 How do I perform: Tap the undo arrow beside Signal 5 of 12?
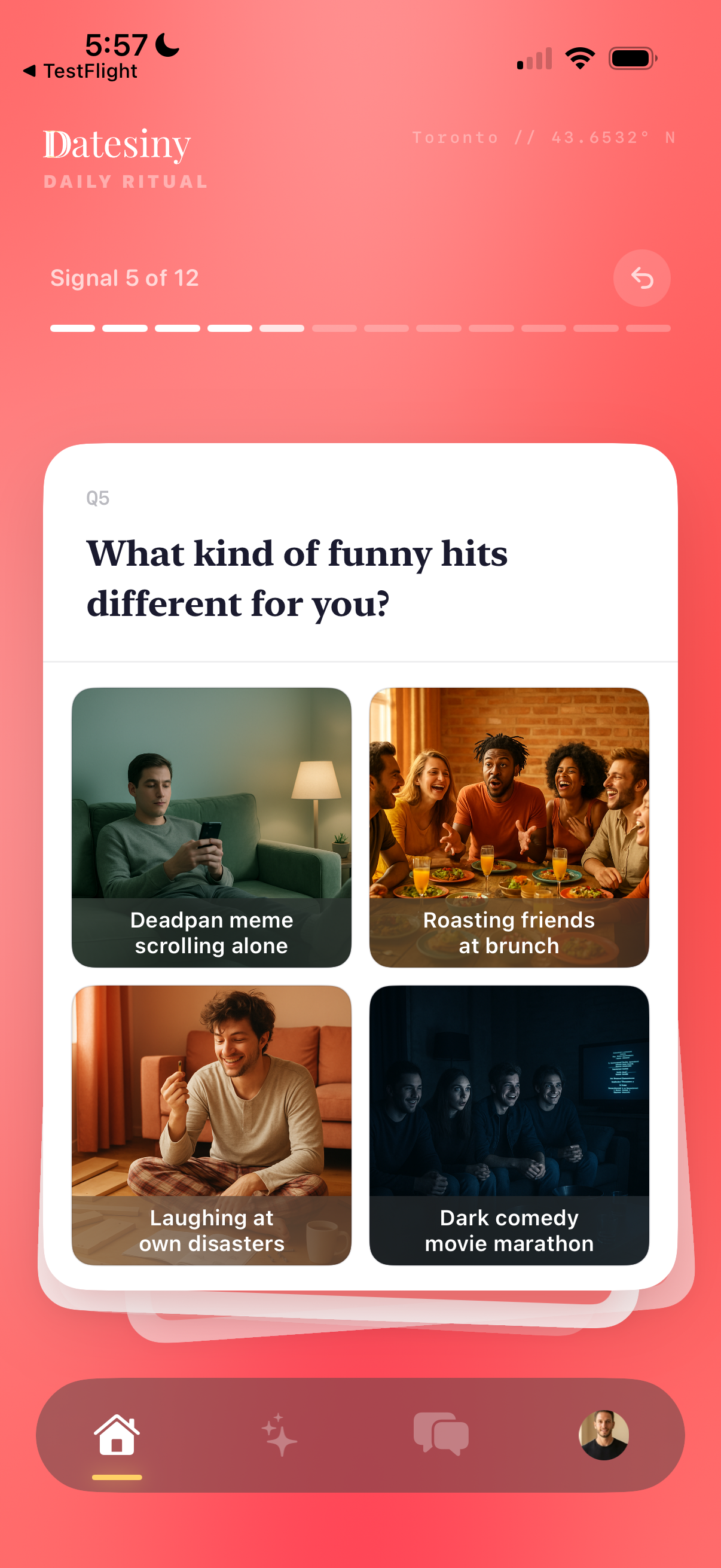[641, 278]
